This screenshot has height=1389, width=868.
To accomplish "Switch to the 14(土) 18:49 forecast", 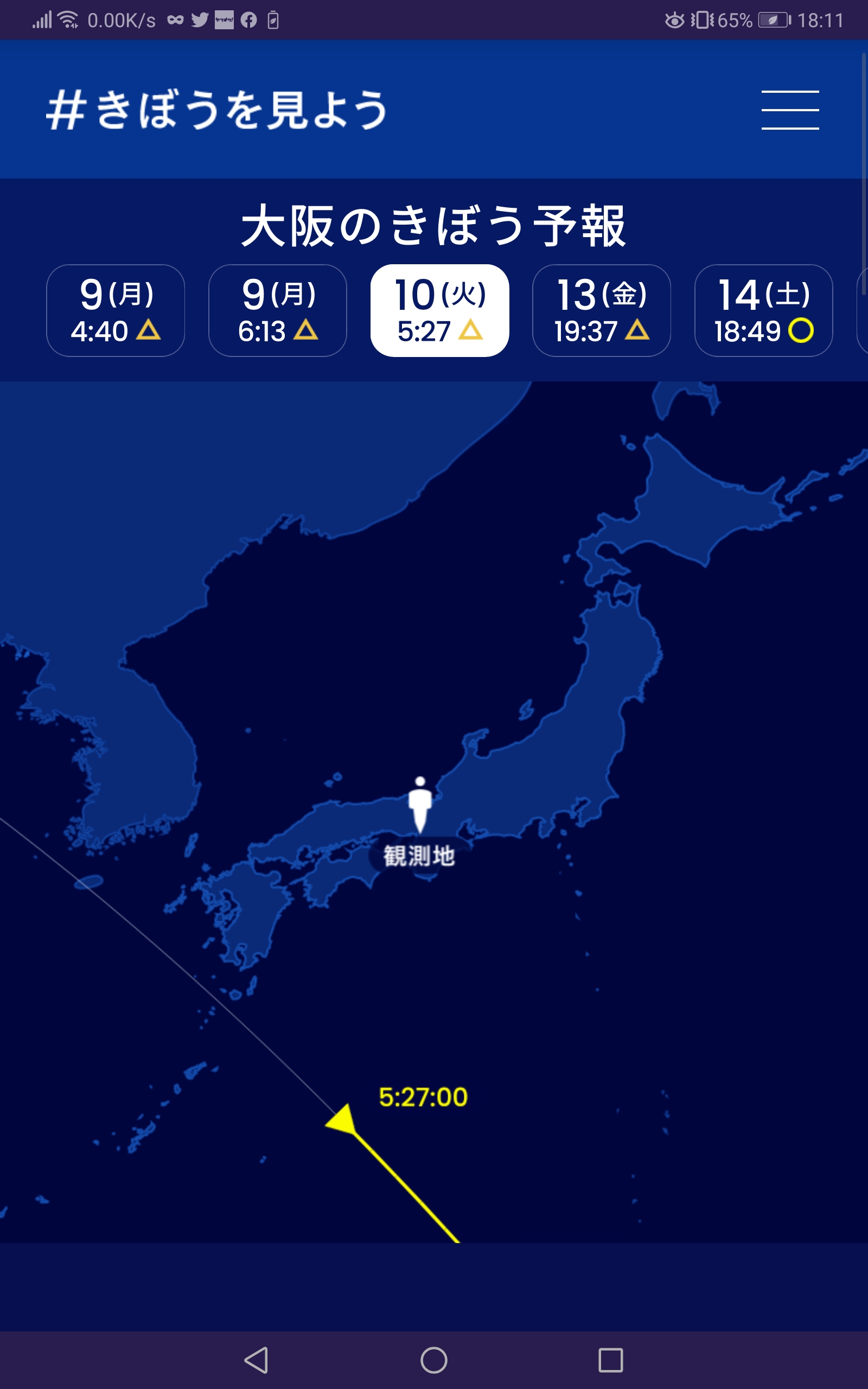I will point(763,310).
